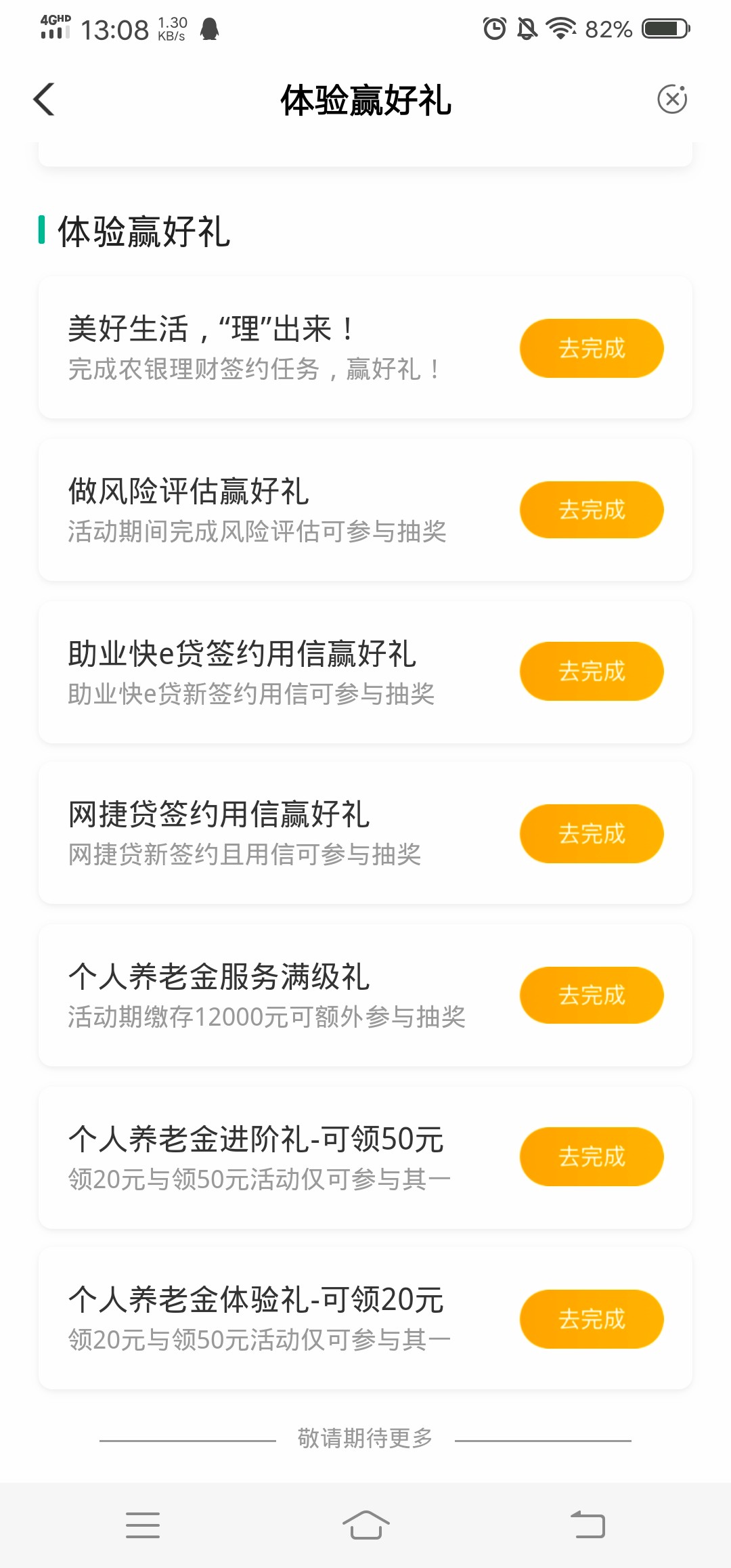Close the page with the X icon
This screenshot has width=731, height=1568.
tap(672, 100)
